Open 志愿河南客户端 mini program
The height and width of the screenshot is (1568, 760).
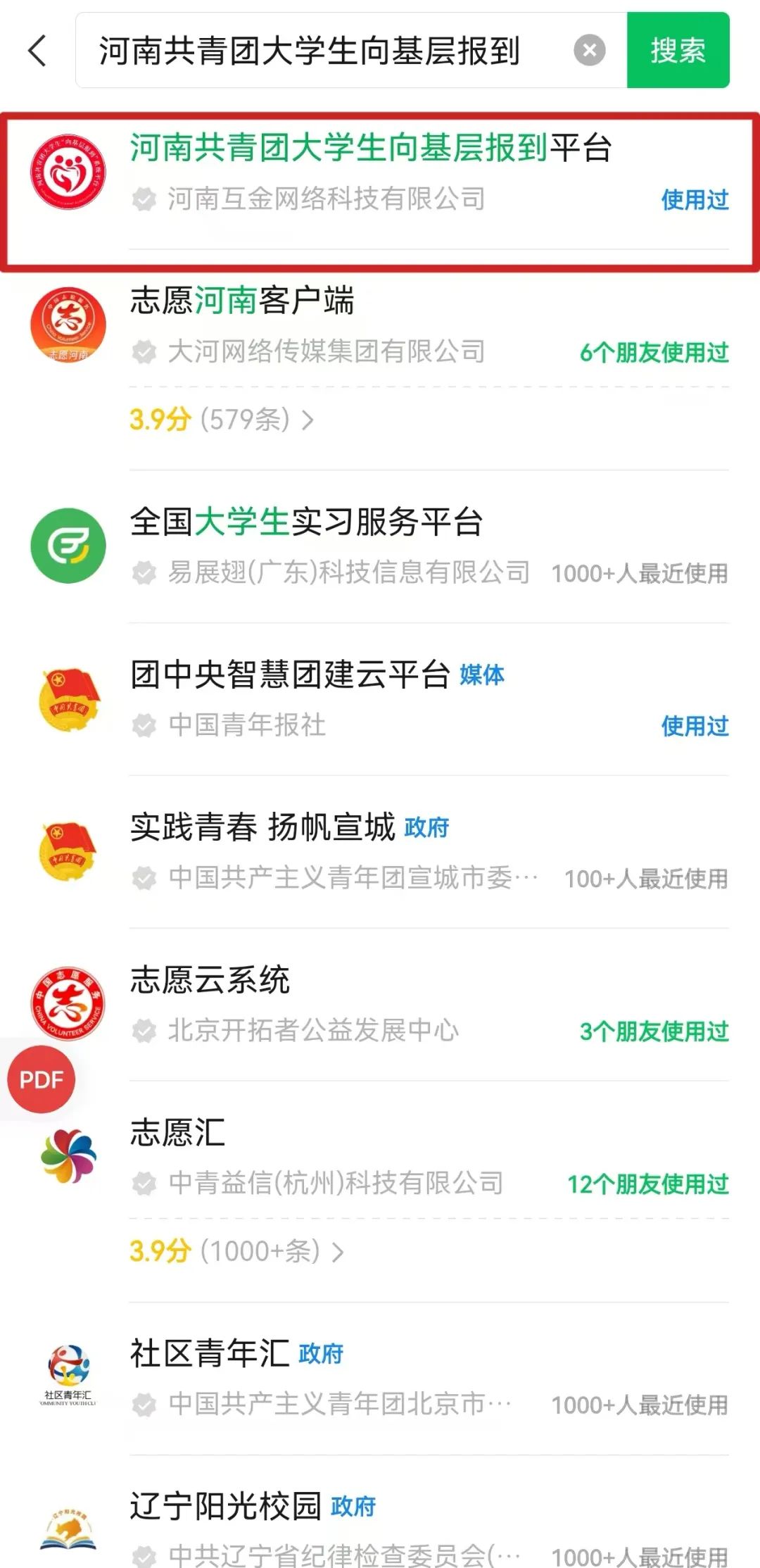point(242,301)
